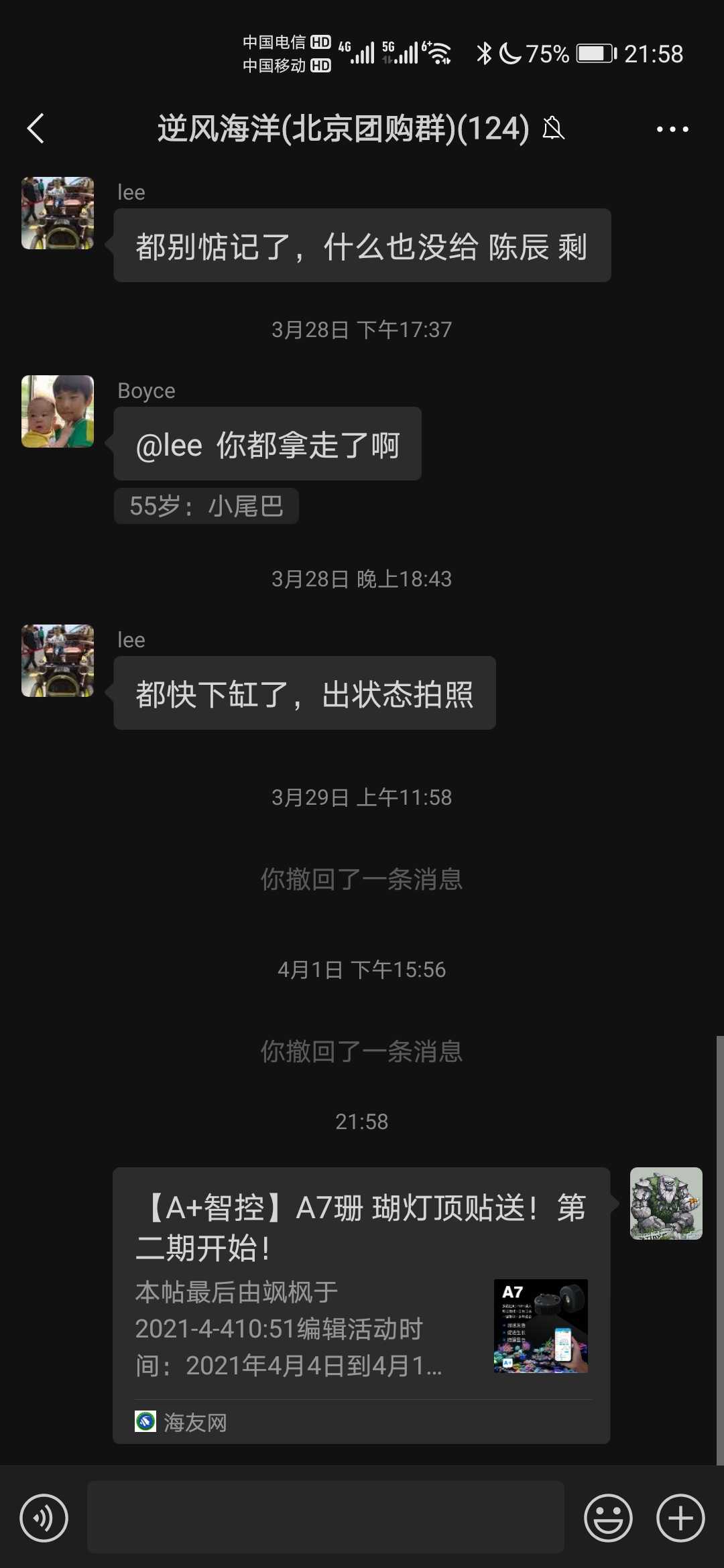Viewport: 724px width, 1568px height.
Task: Open my own avatar beside the shared link
Action: click(x=666, y=1203)
